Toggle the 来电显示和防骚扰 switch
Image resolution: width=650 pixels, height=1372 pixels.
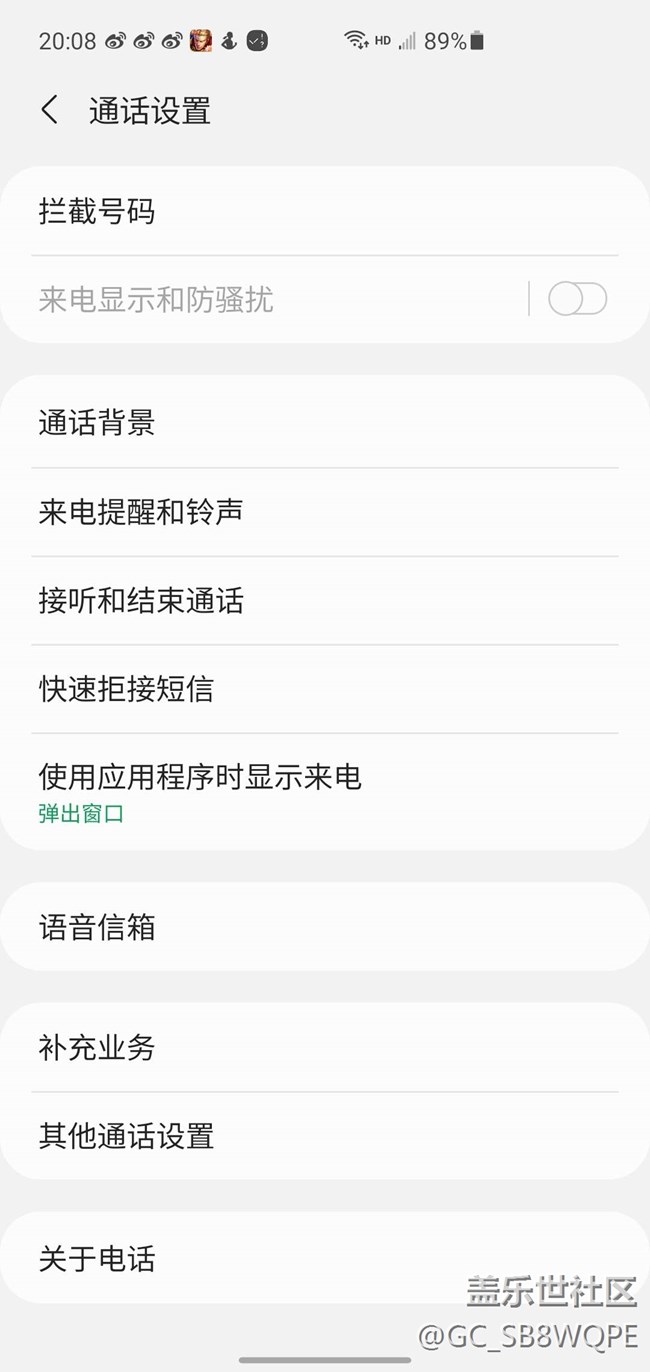pos(577,299)
